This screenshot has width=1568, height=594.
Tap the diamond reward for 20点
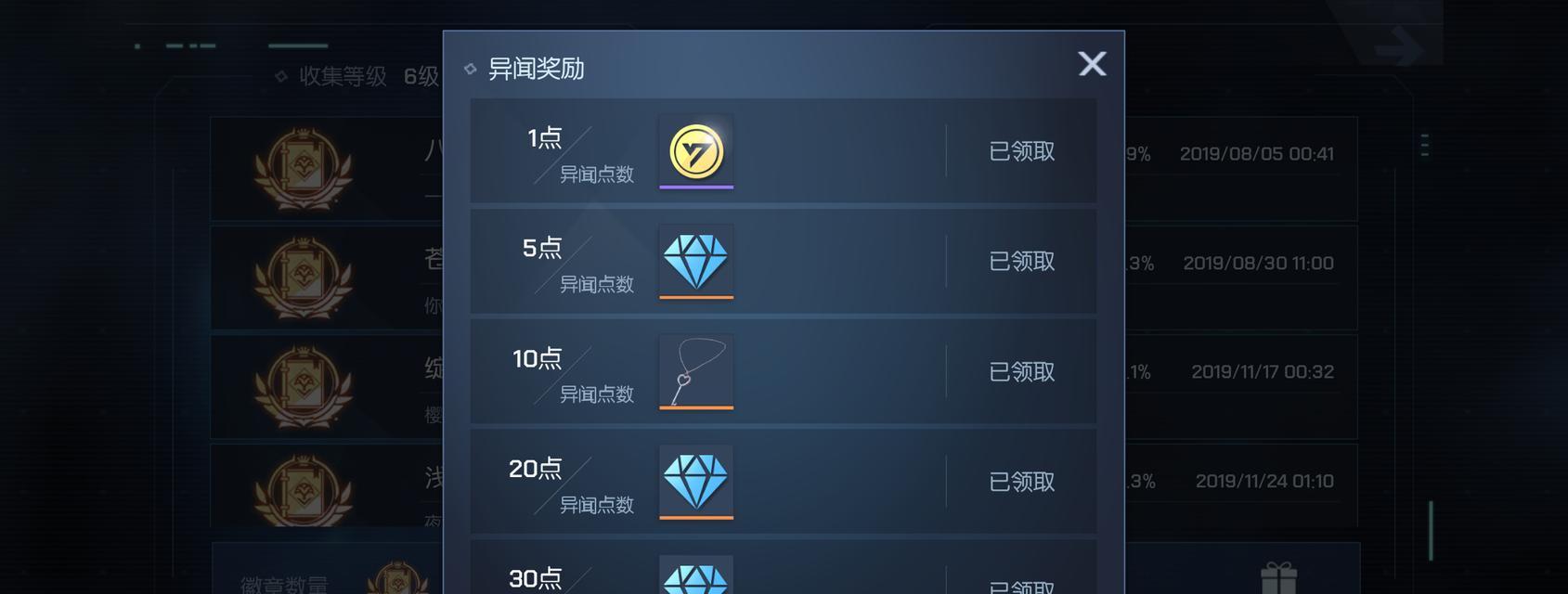click(696, 481)
